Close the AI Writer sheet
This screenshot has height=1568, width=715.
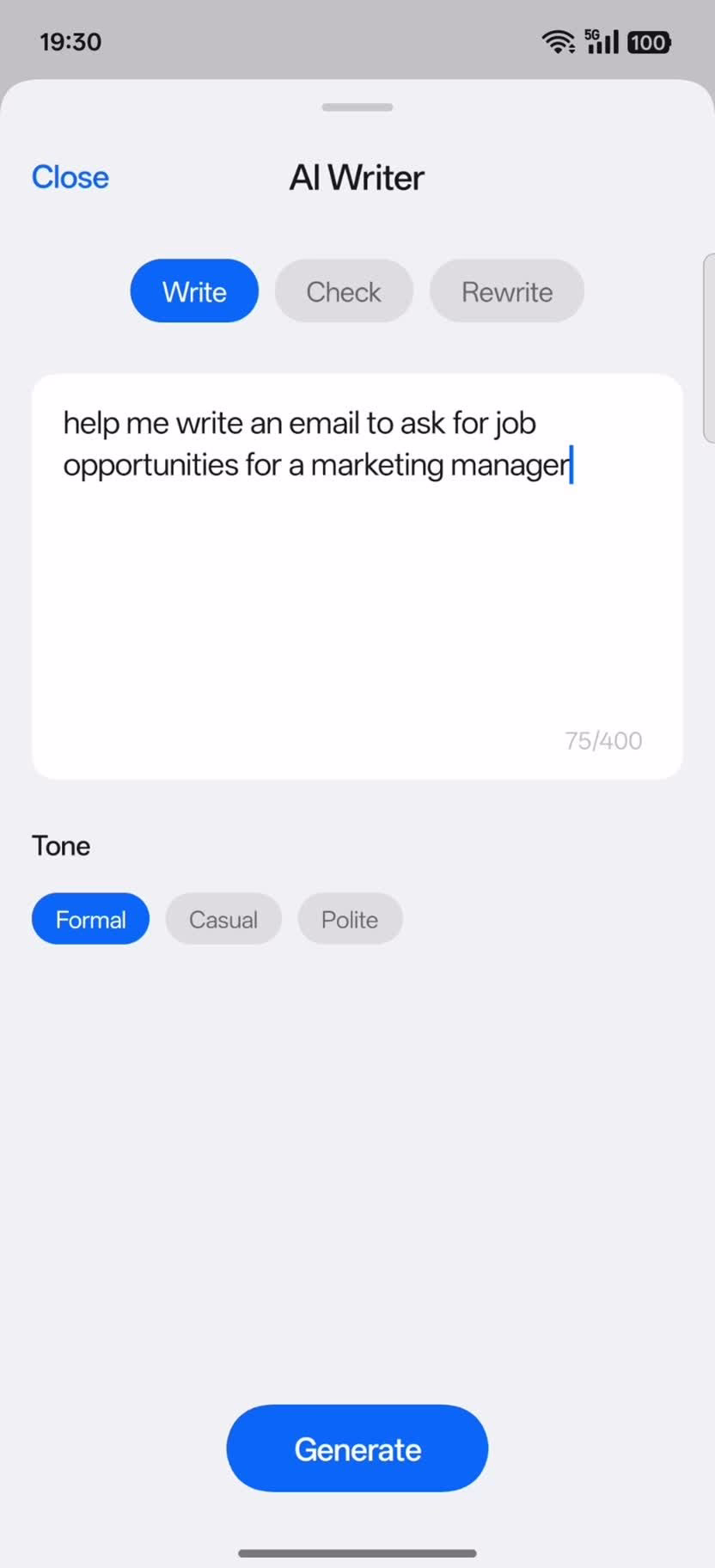point(70,177)
